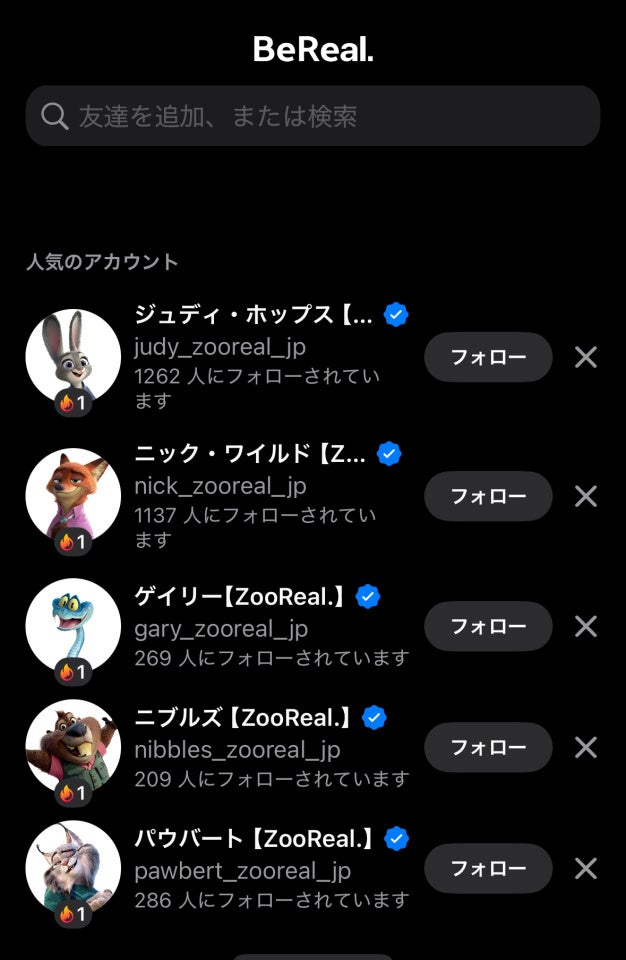The image size is (626, 960).
Task: Dismiss the gary_zooreal_jp suggestion
Action: (x=586, y=626)
